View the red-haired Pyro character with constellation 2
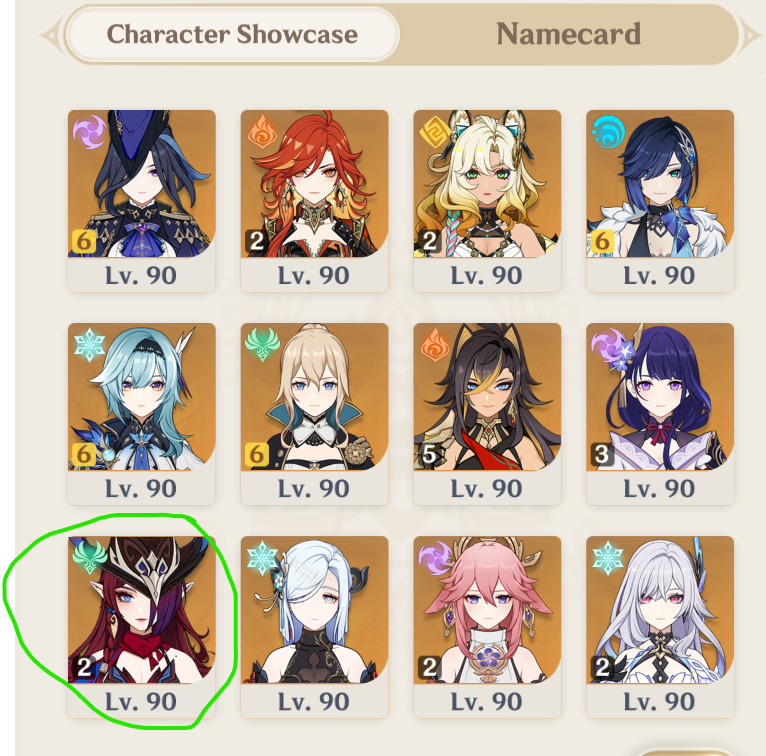The width and height of the screenshot is (766, 756). tap(314, 201)
